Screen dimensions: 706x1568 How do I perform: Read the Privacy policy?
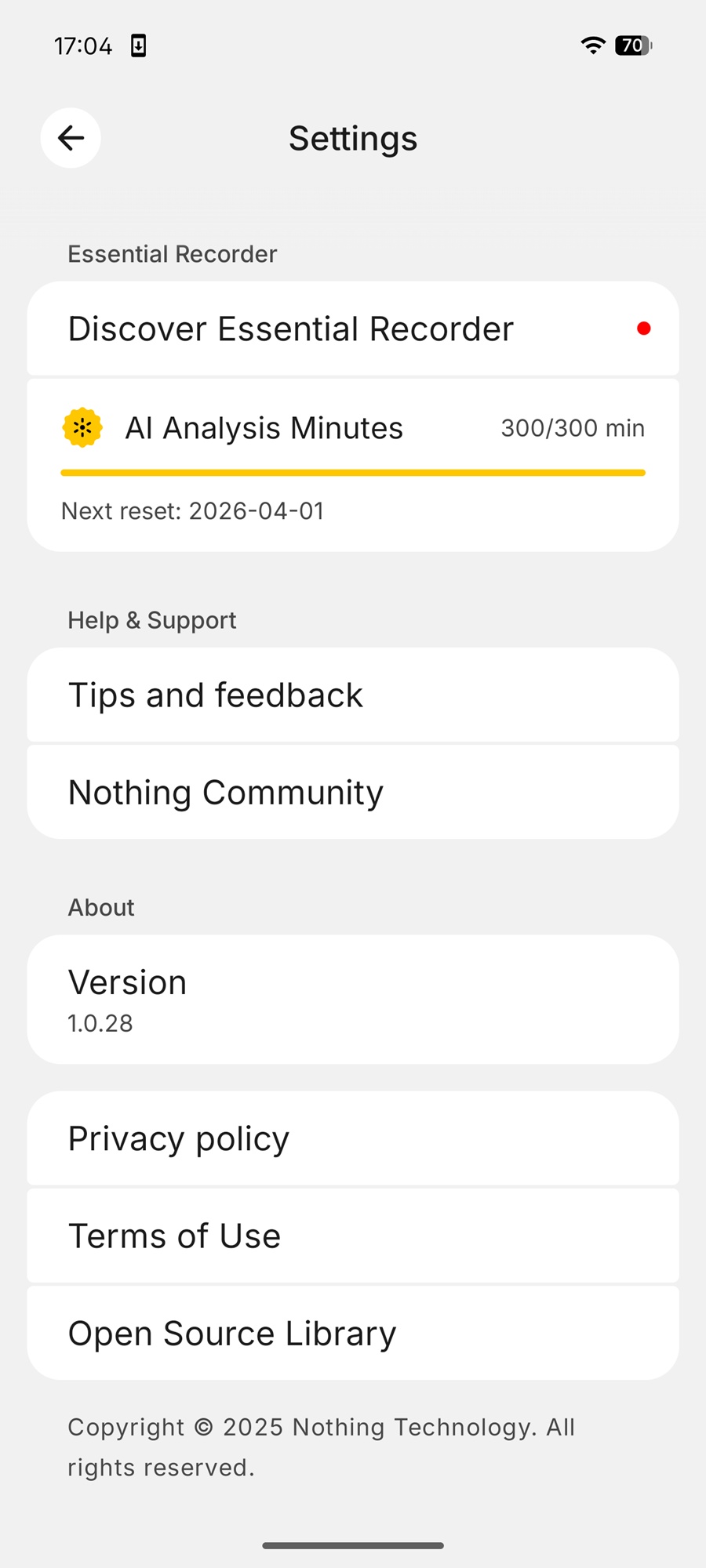click(x=353, y=1138)
